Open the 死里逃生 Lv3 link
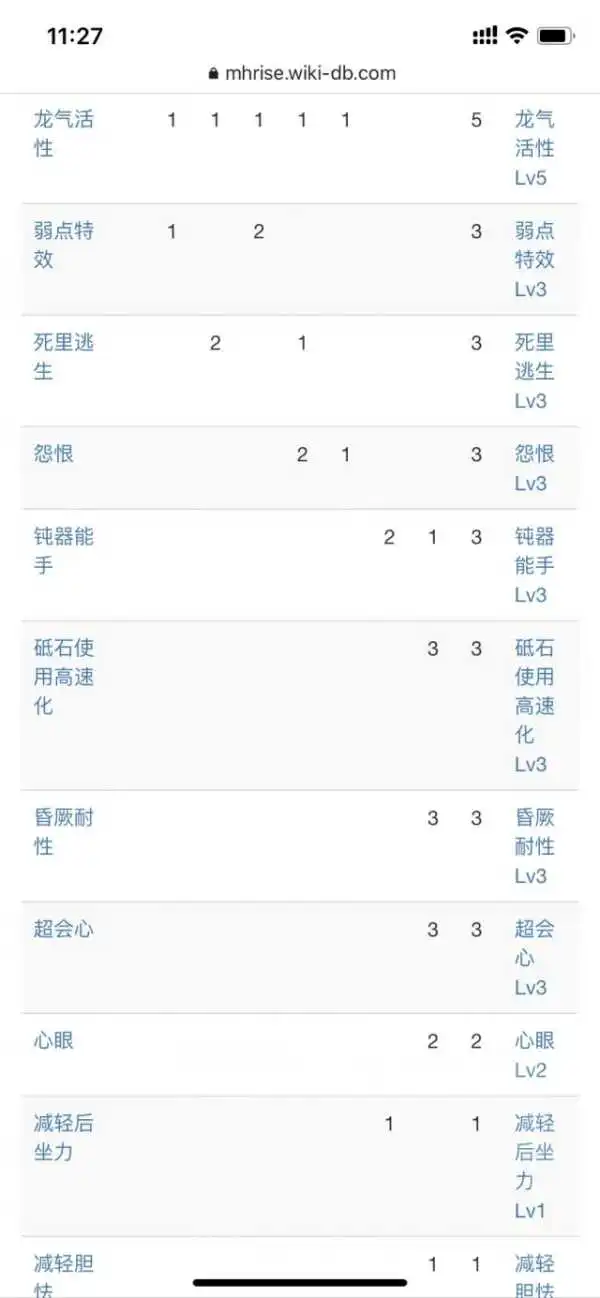The height and width of the screenshot is (1298, 600). pyautogui.click(x=535, y=372)
